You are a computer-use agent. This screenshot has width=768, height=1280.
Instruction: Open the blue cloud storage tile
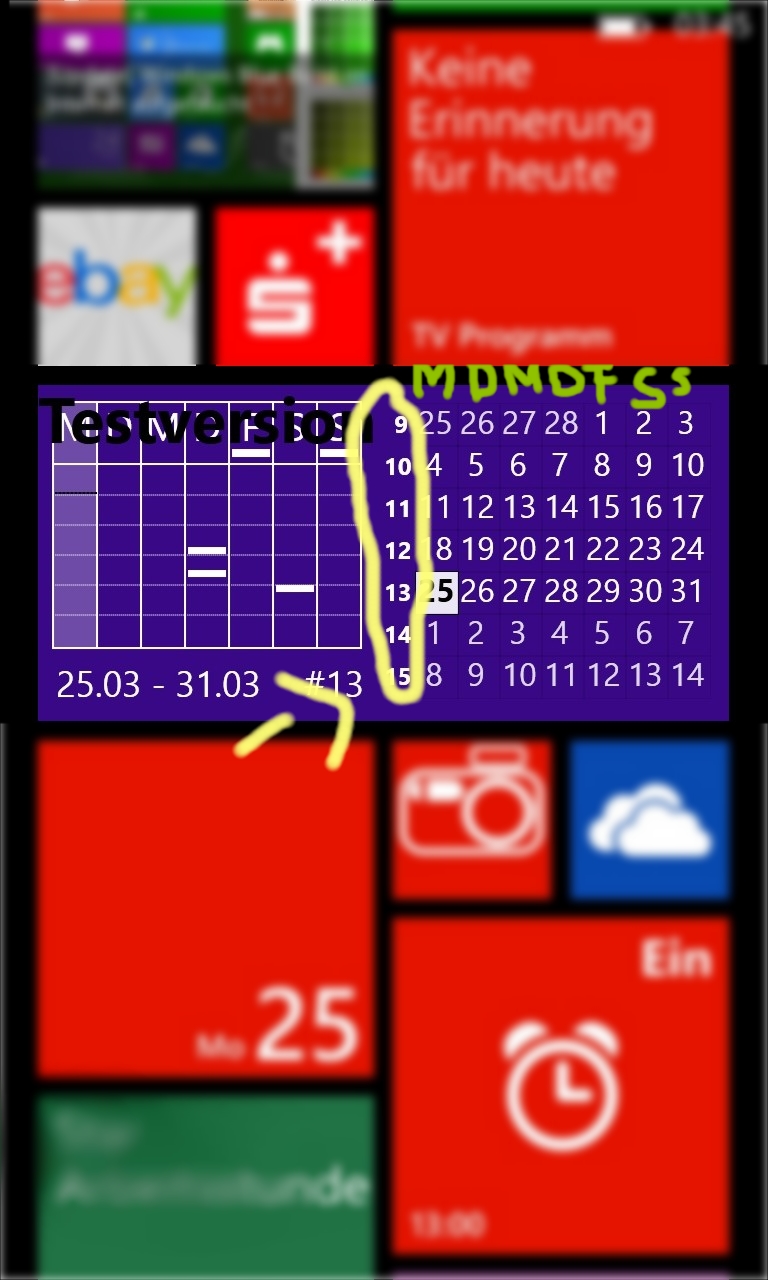point(649,819)
